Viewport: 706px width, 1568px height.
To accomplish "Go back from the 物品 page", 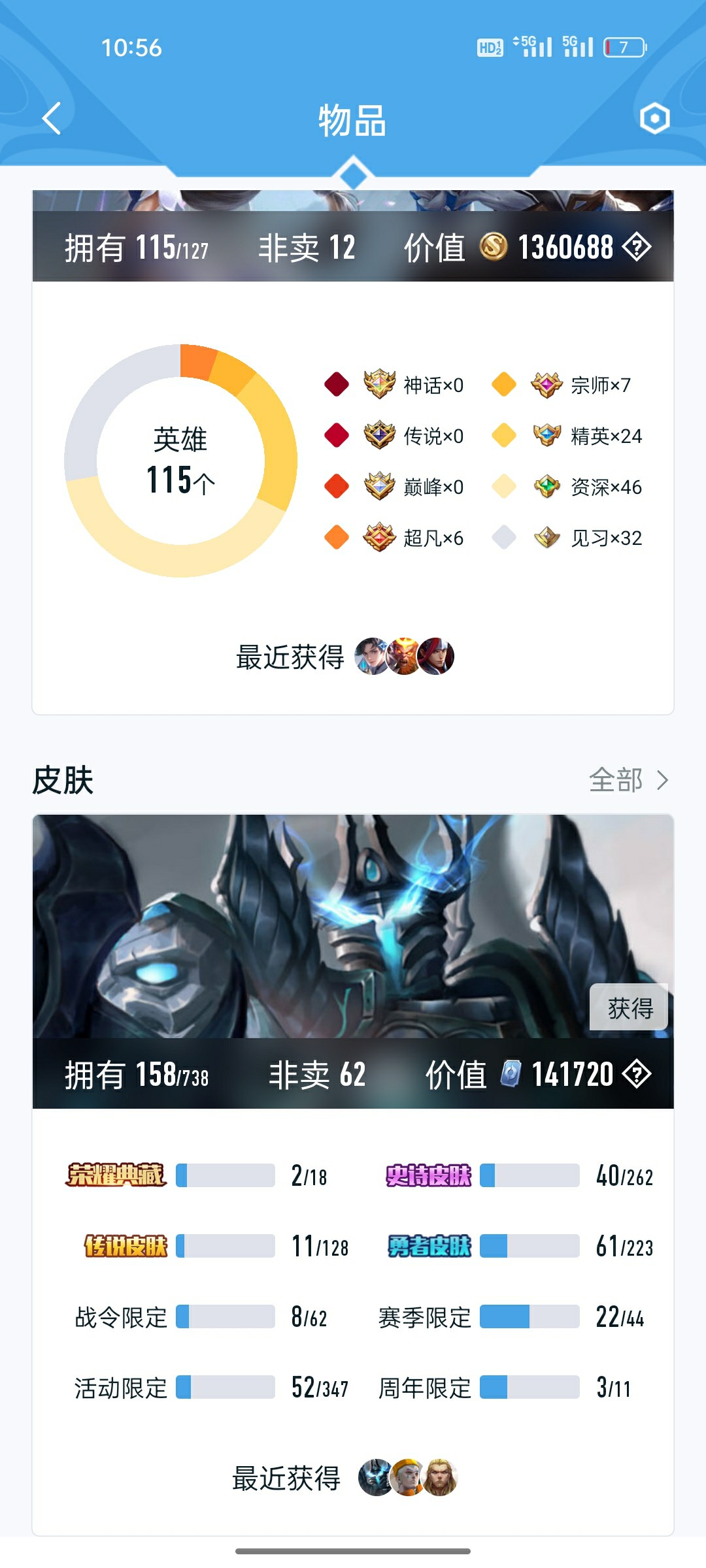I will 52,119.
